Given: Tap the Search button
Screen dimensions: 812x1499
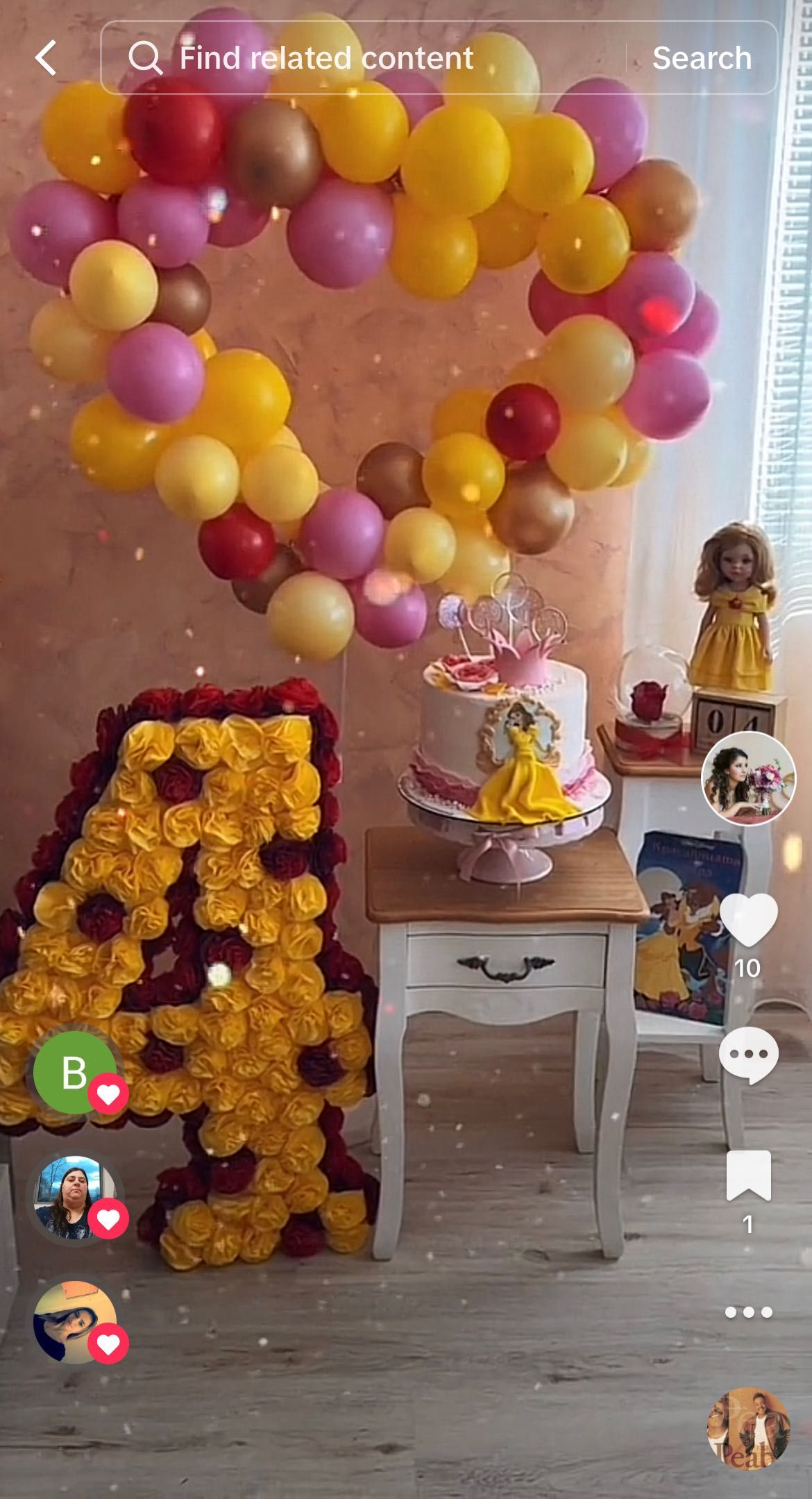Looking at the screenshot, I should [702, 58].
